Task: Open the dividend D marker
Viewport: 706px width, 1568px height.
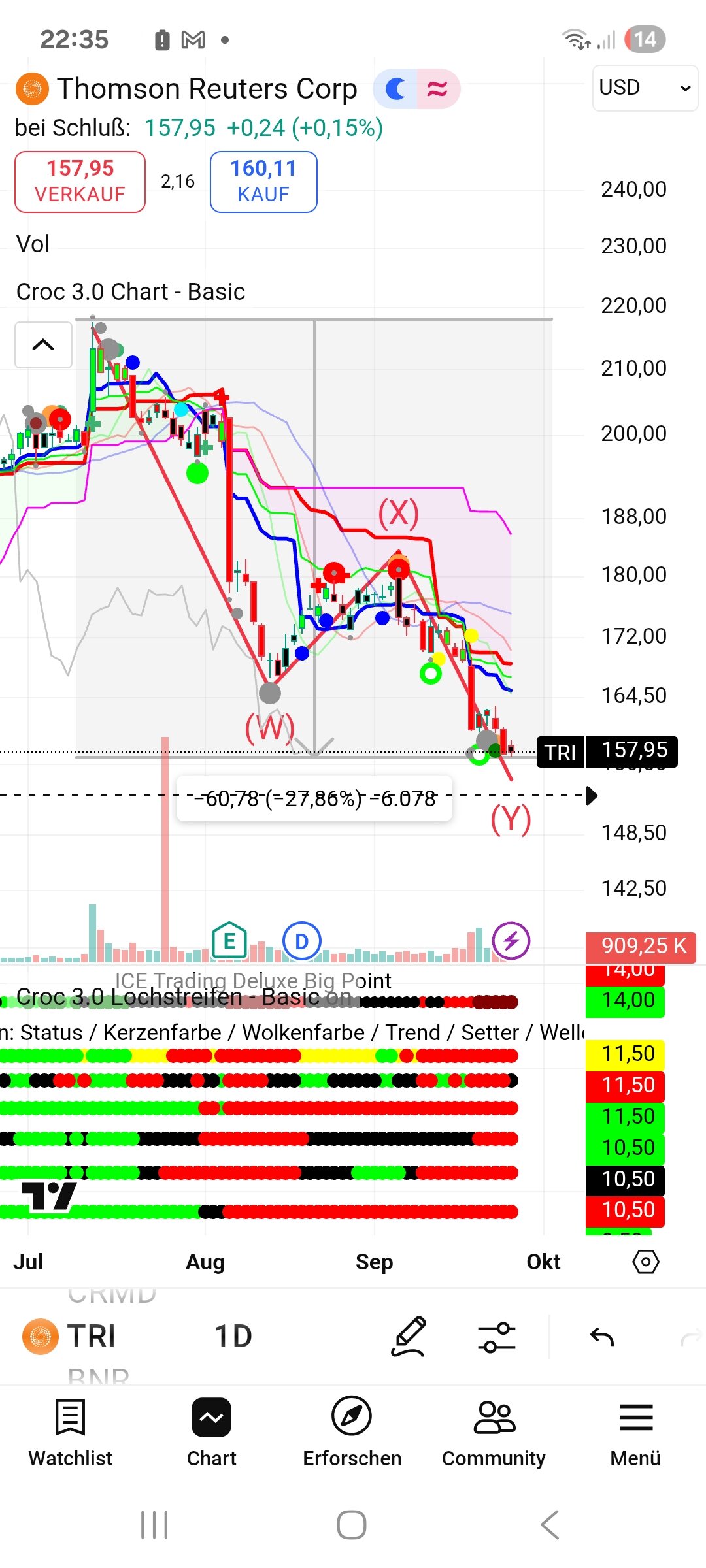Action: click(301, 941)
